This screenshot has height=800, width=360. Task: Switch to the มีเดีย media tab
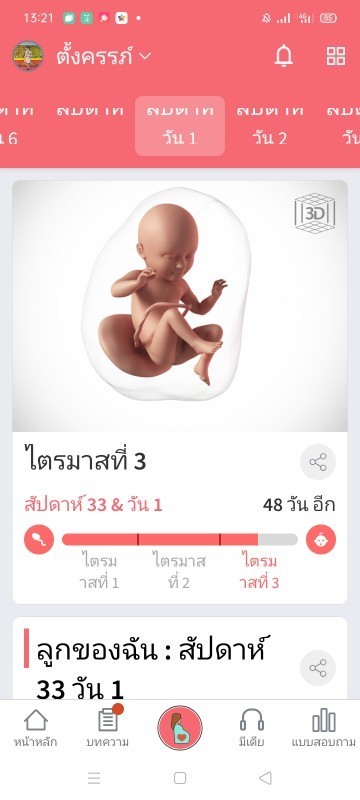click(251, 728)
